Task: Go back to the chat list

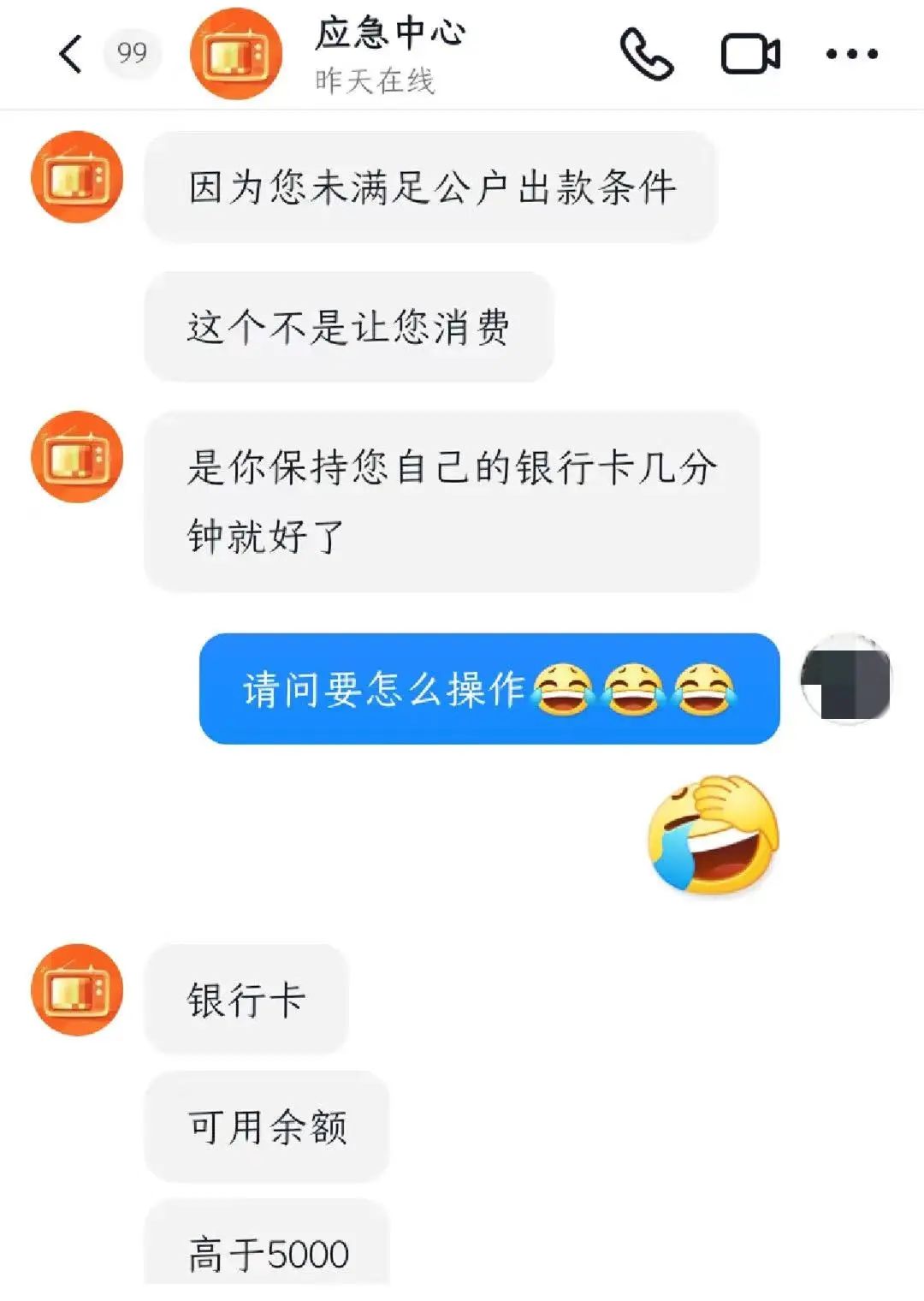Action: pyautogui.click(x=71, y=54)
